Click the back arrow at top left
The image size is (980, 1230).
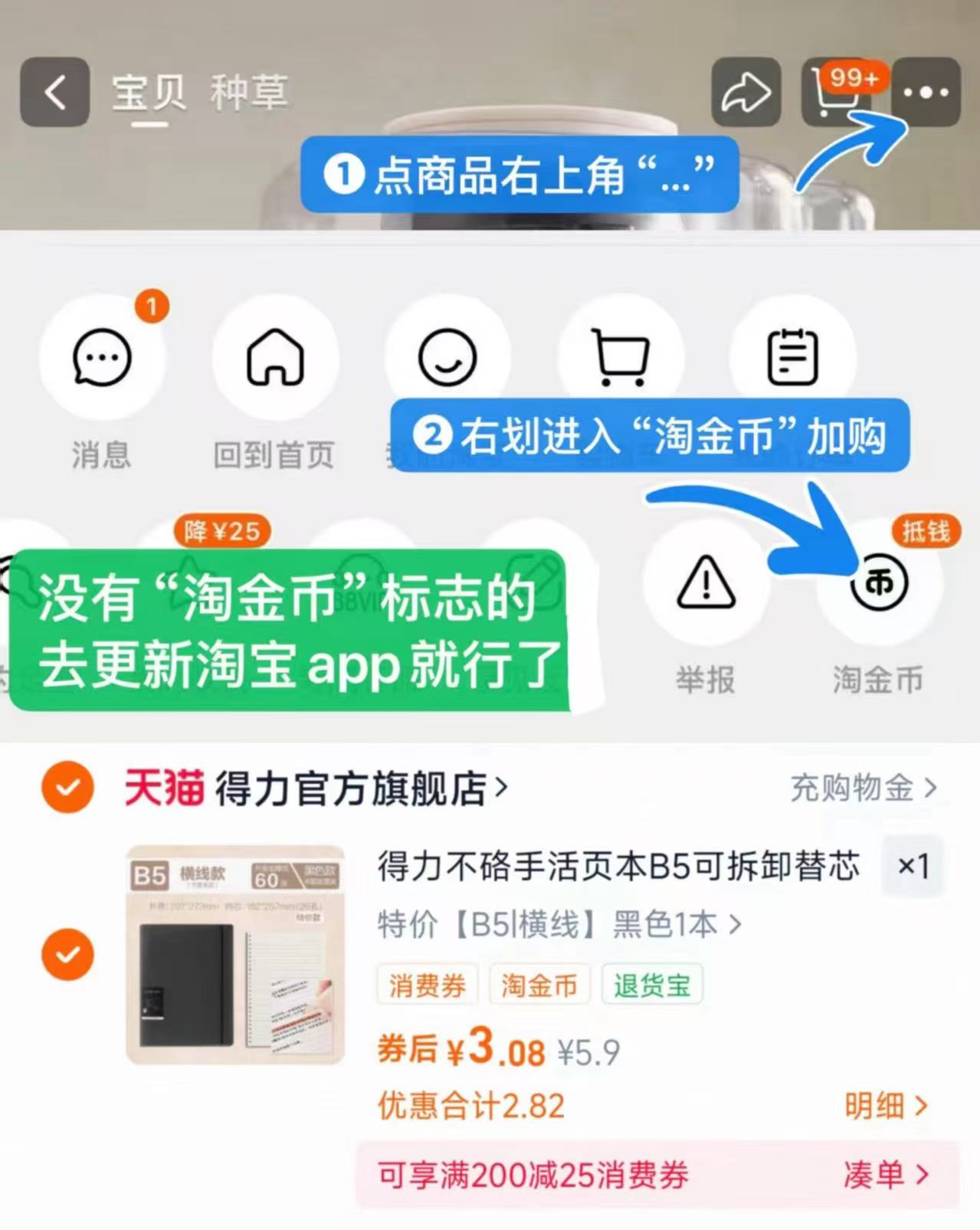(52, 90)
